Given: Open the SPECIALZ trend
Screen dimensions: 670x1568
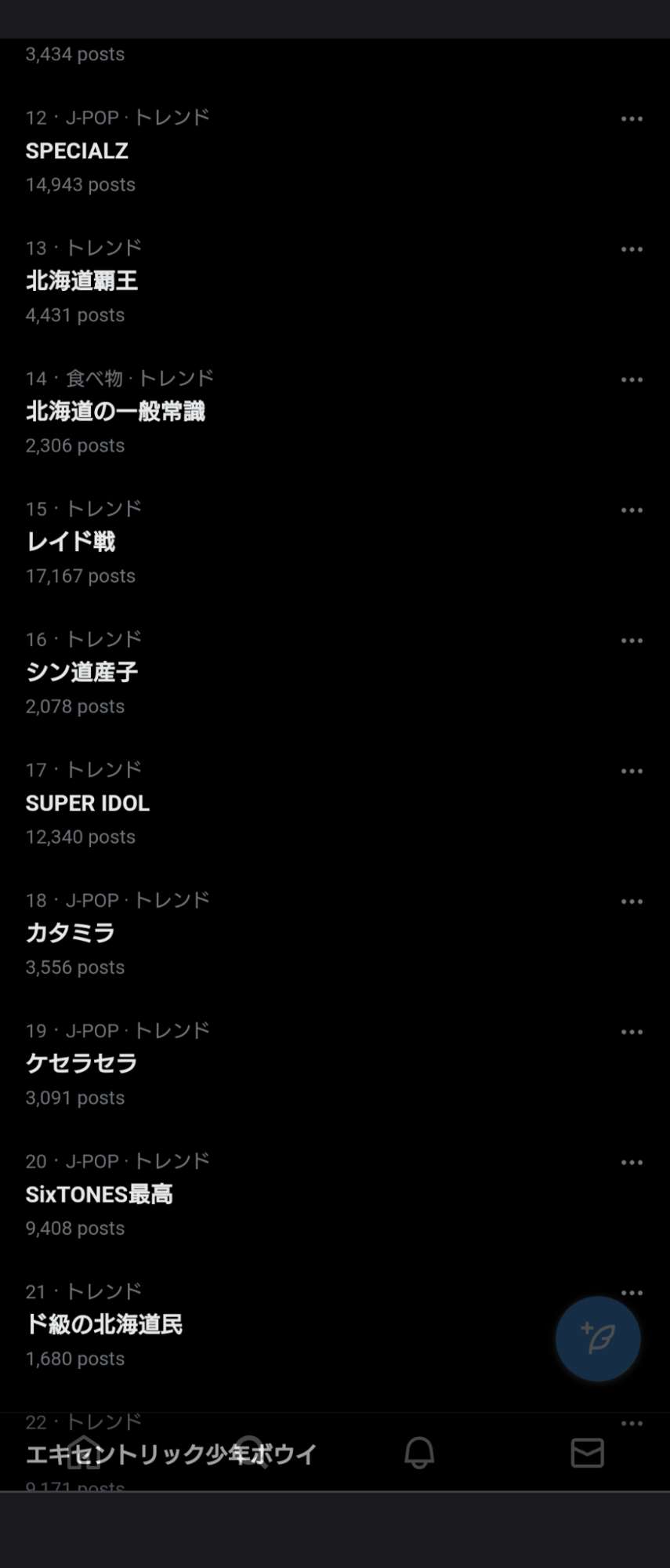Looking at the screenshot, I should (x=77, y=151).
